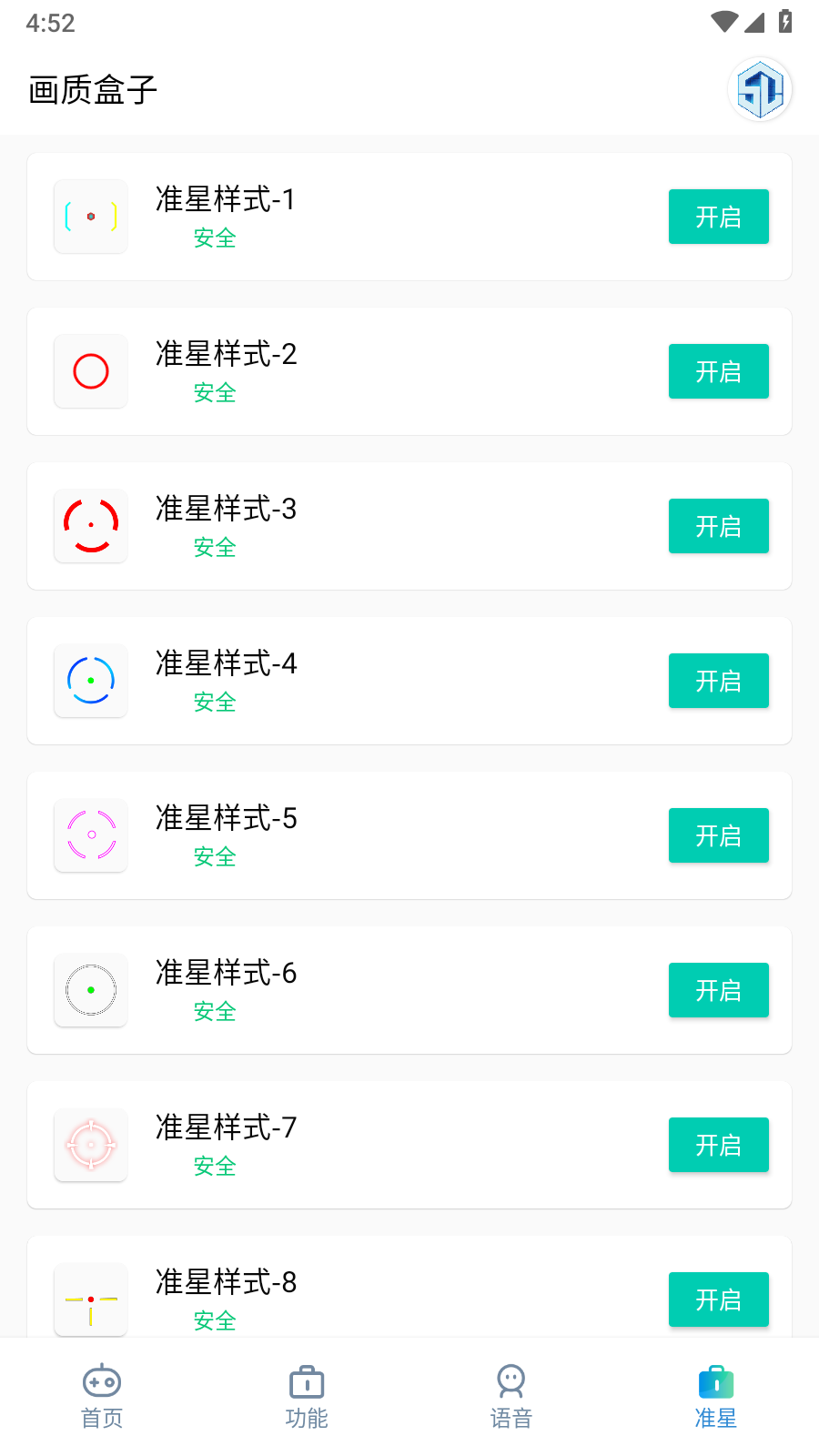Enable 准星样式-1 with its 开启 button
The height and width of the screenshot is (1456, 819).
tap(718, 217)
